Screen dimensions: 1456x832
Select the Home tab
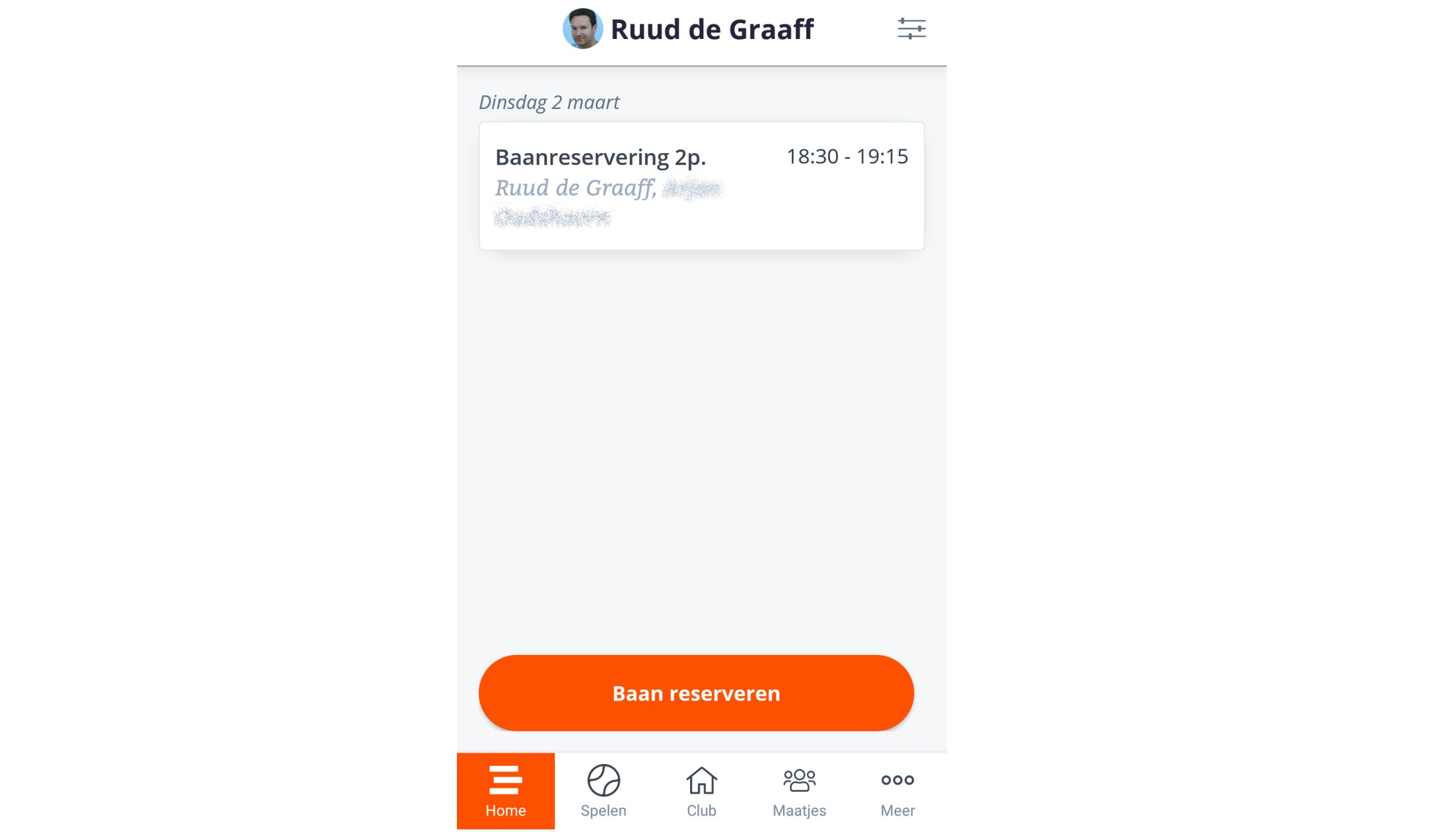tap(505, 791)
